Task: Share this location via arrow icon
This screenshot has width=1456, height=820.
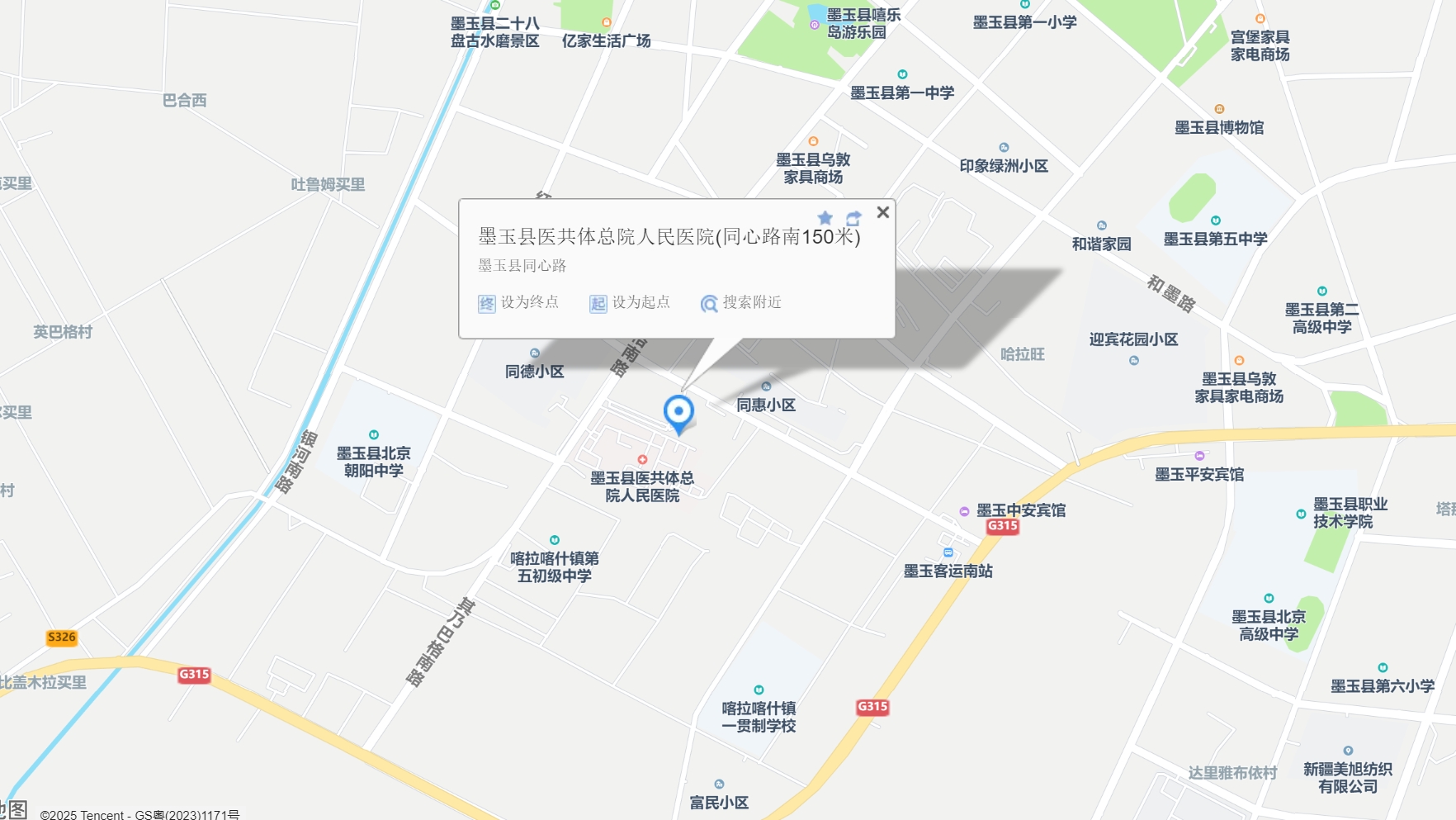Action: coord(853,218)
